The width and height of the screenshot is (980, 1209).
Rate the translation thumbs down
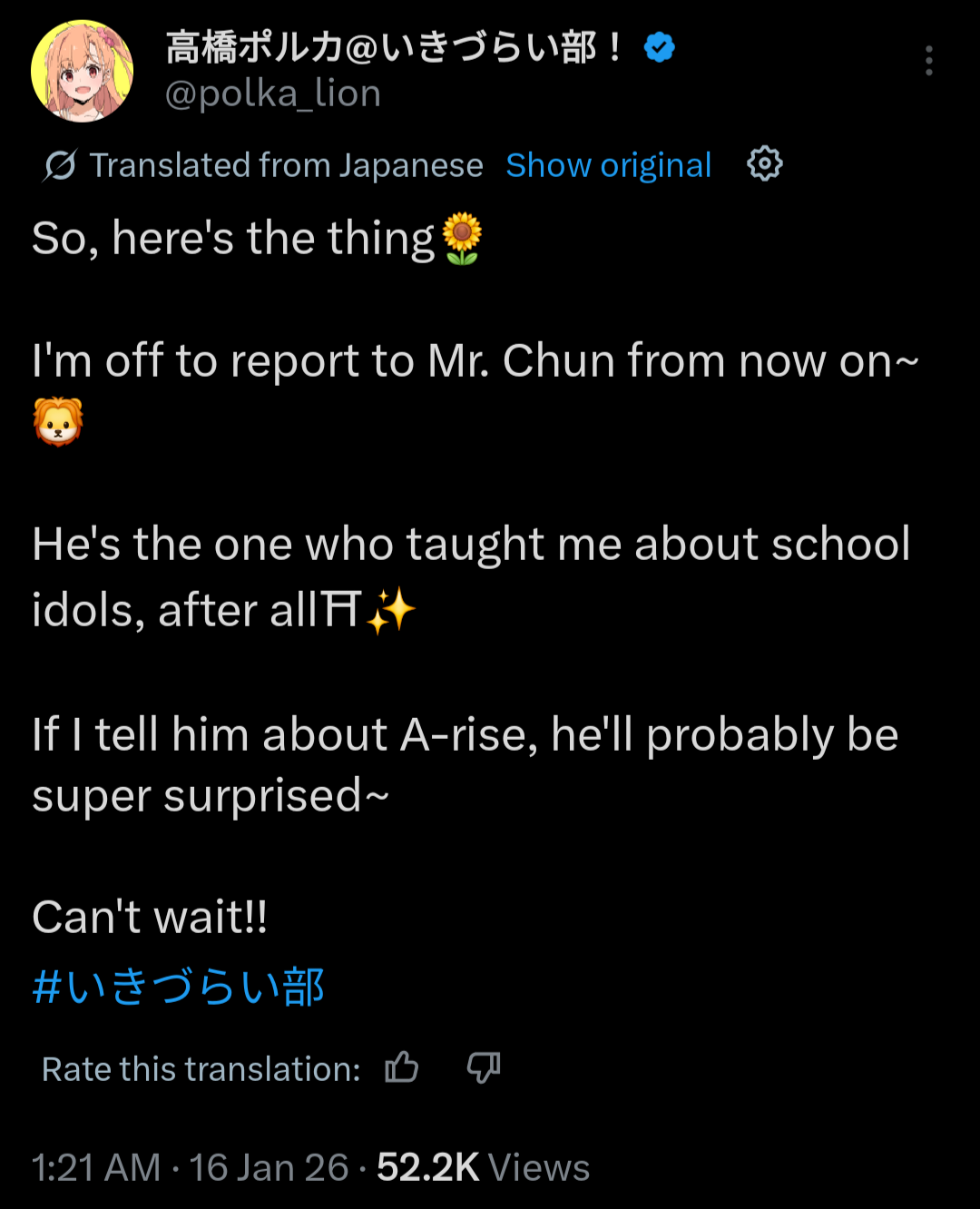[x=483, y=1068]
